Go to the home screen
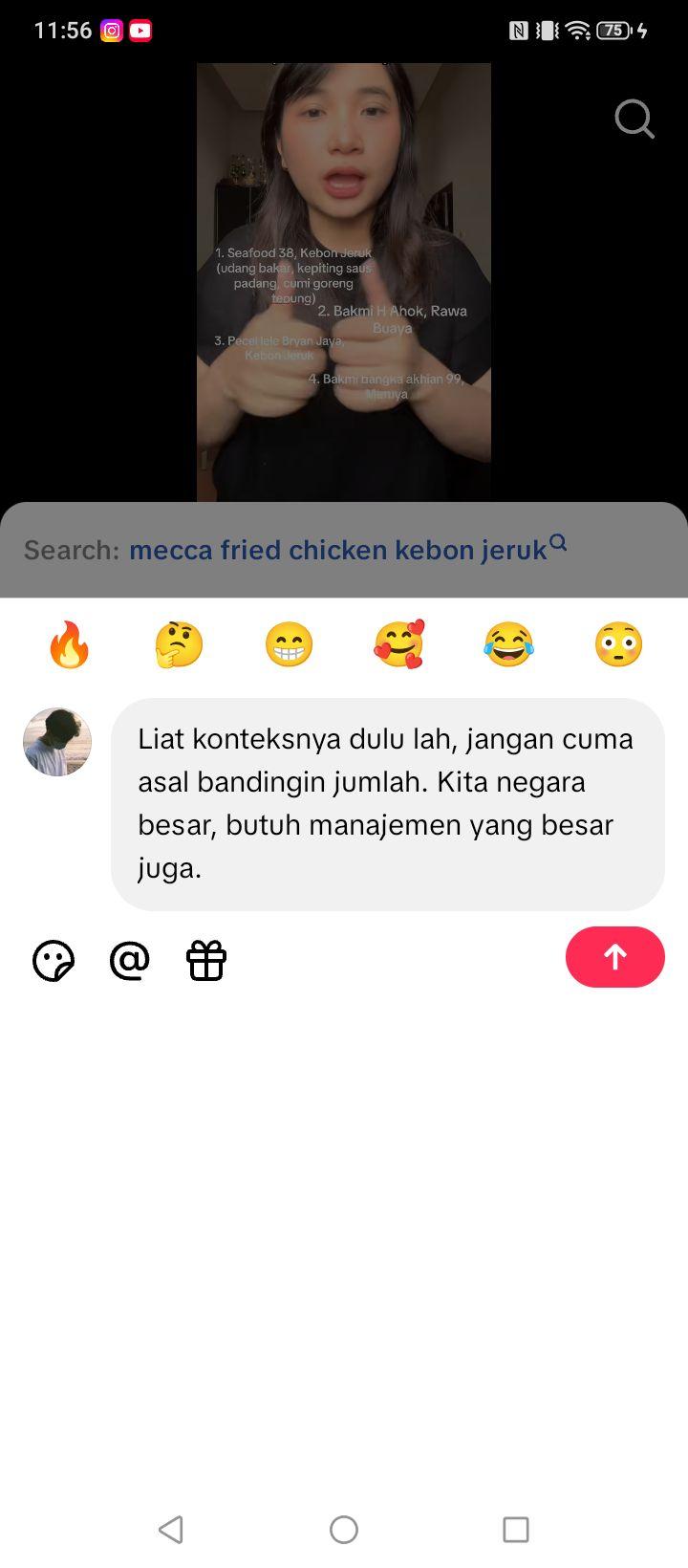Screen dimensions: 688x1568 (x=344, y=1530)
